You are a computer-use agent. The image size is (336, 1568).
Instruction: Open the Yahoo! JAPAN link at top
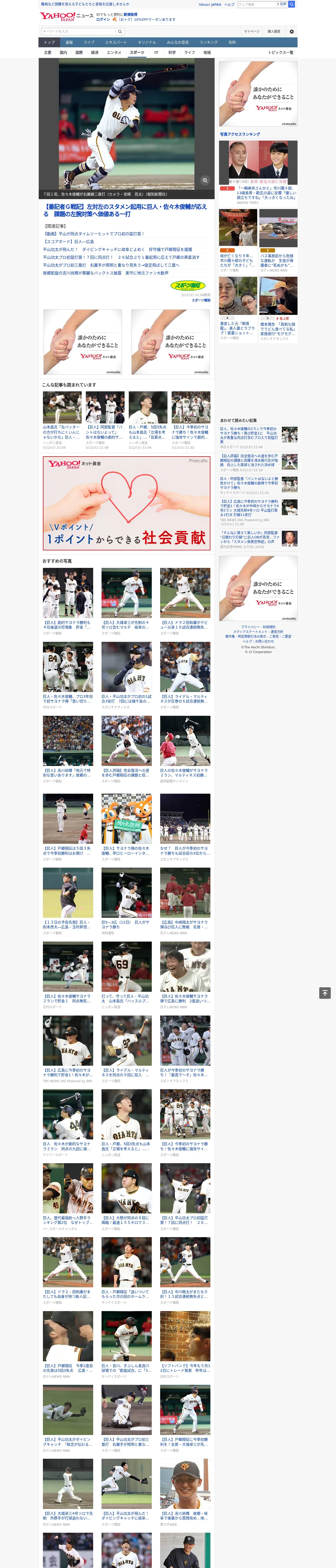210,4
